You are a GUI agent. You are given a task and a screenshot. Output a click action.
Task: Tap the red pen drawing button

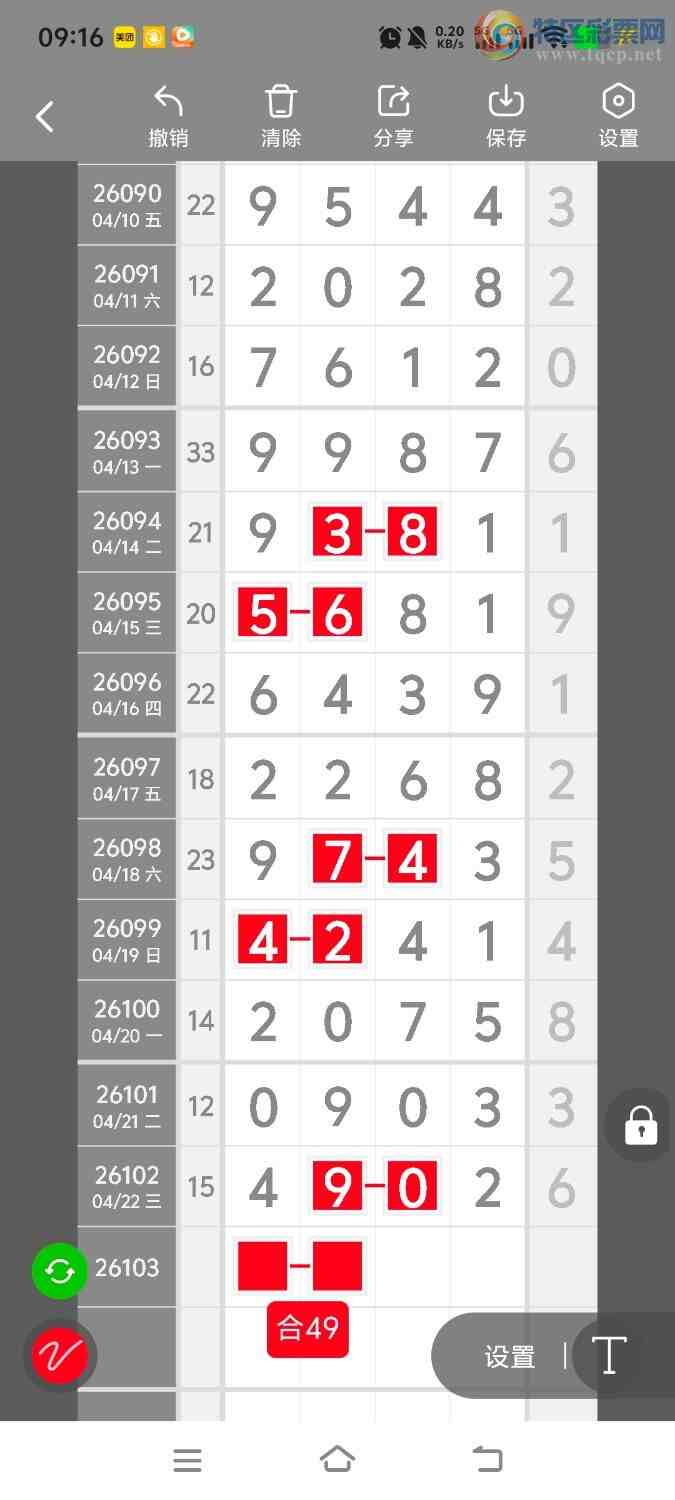[60, 1356]
